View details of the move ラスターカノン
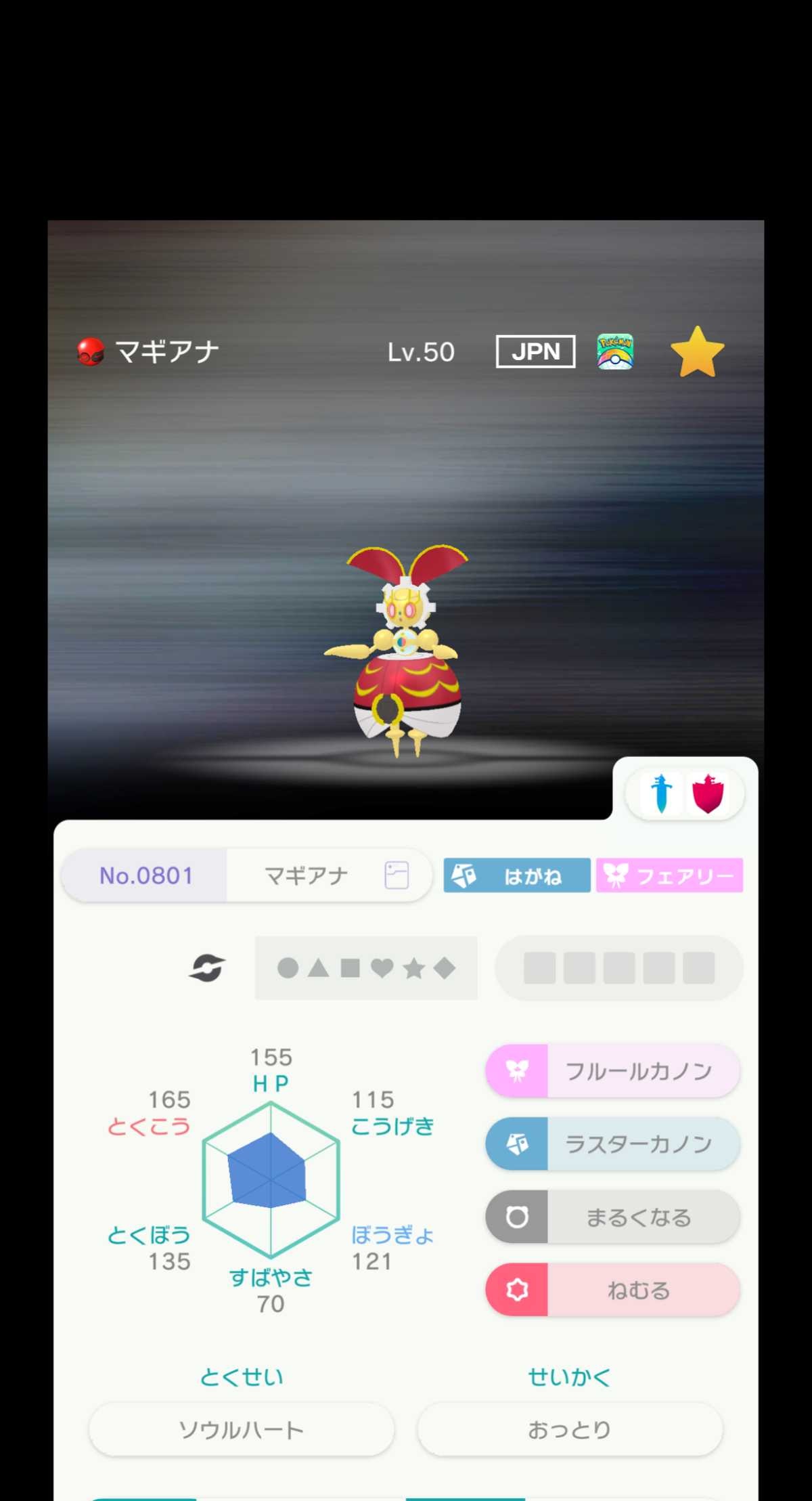This screenshot has height=1501, width=812. (612, 1144)
